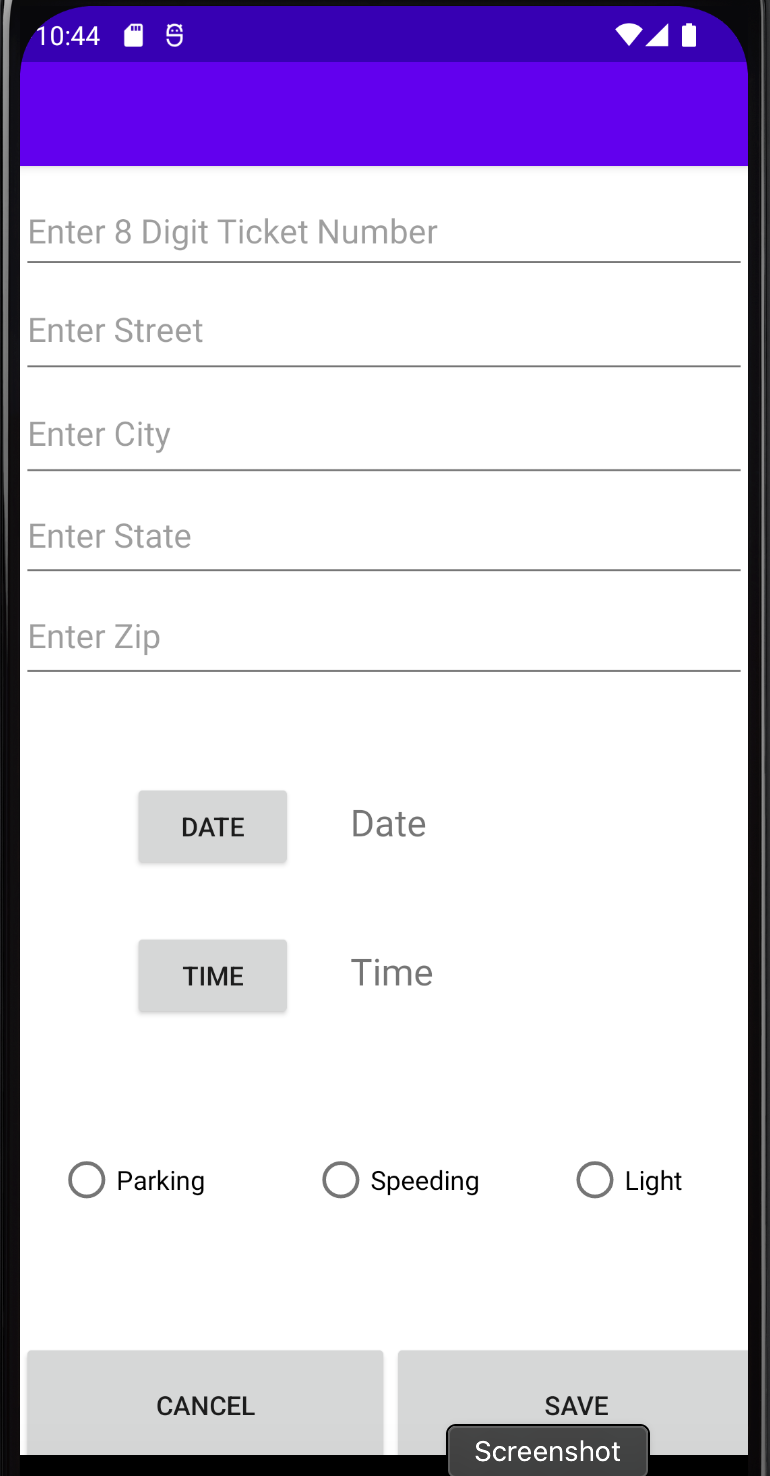Cancel the ticket entry
770x1476 pixels.
(205, 1404)
